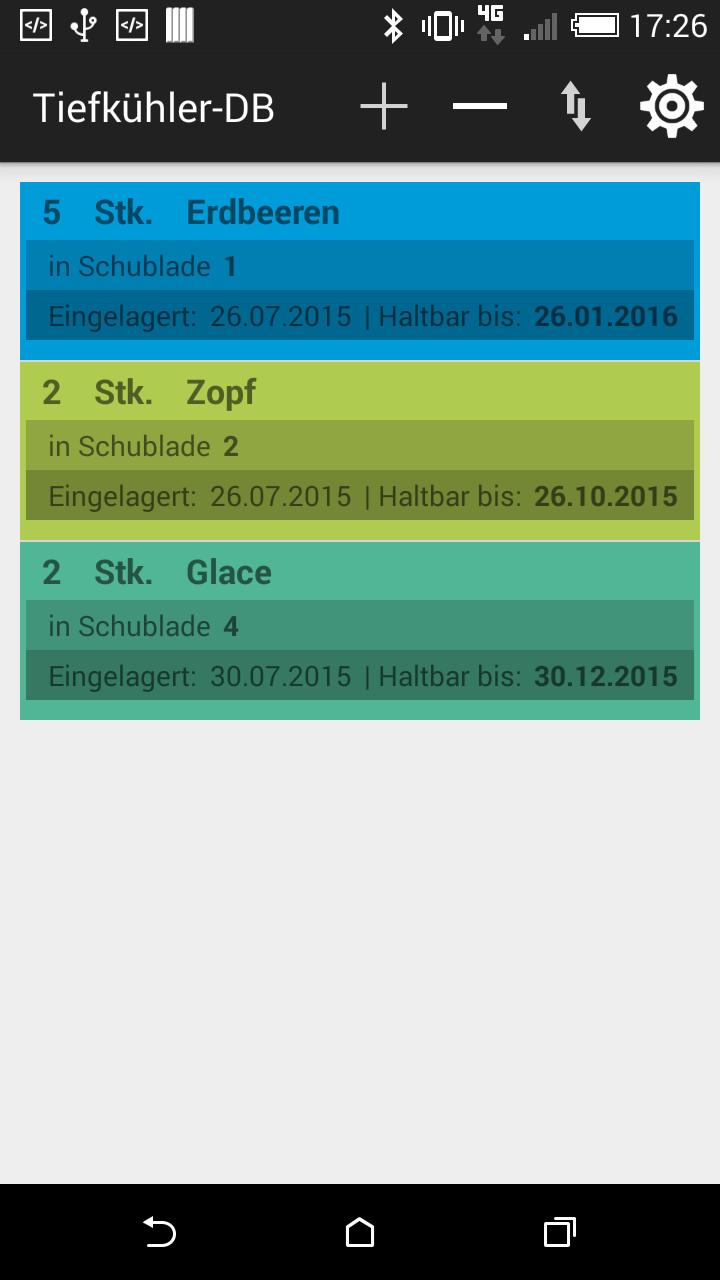
Task: Open the settings gear
Action: 671,106
